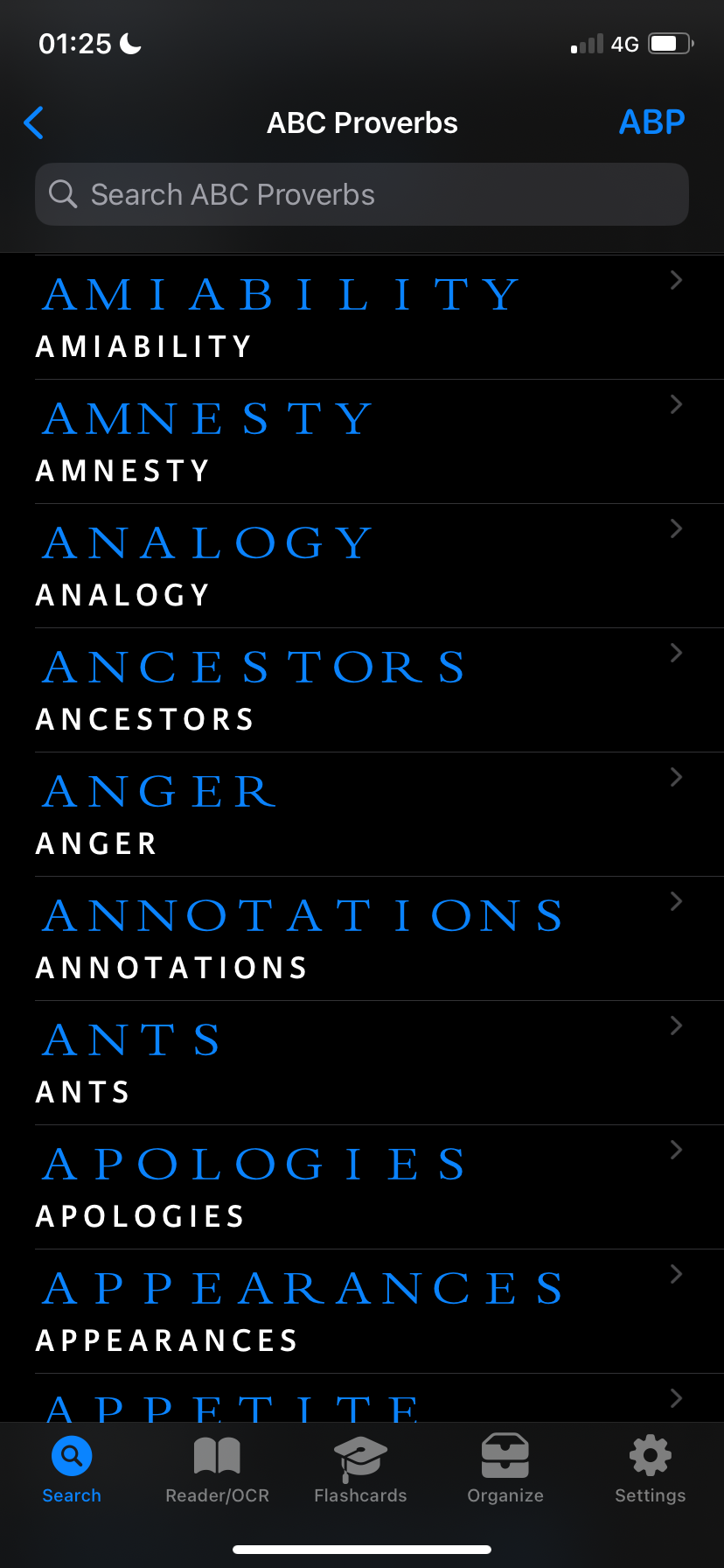Switch to the Reader/OCR tab
The height and width of the screenshot is (1568, 724).
click(217, 1470)
